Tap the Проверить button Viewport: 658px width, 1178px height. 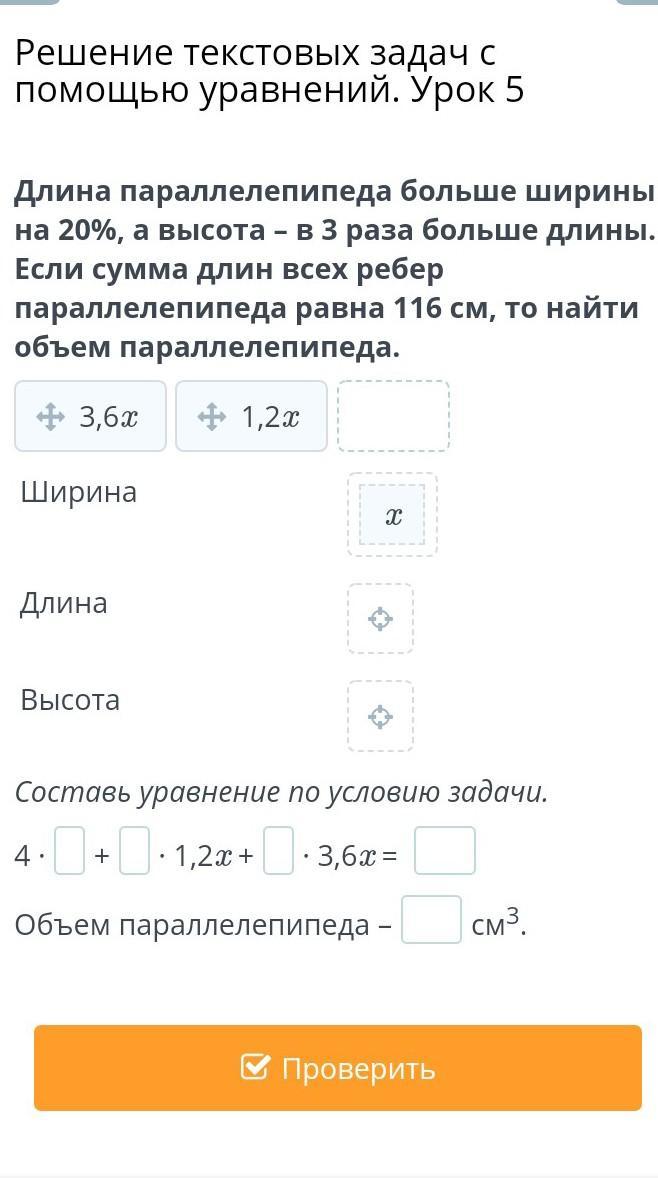pos(338,1068)
